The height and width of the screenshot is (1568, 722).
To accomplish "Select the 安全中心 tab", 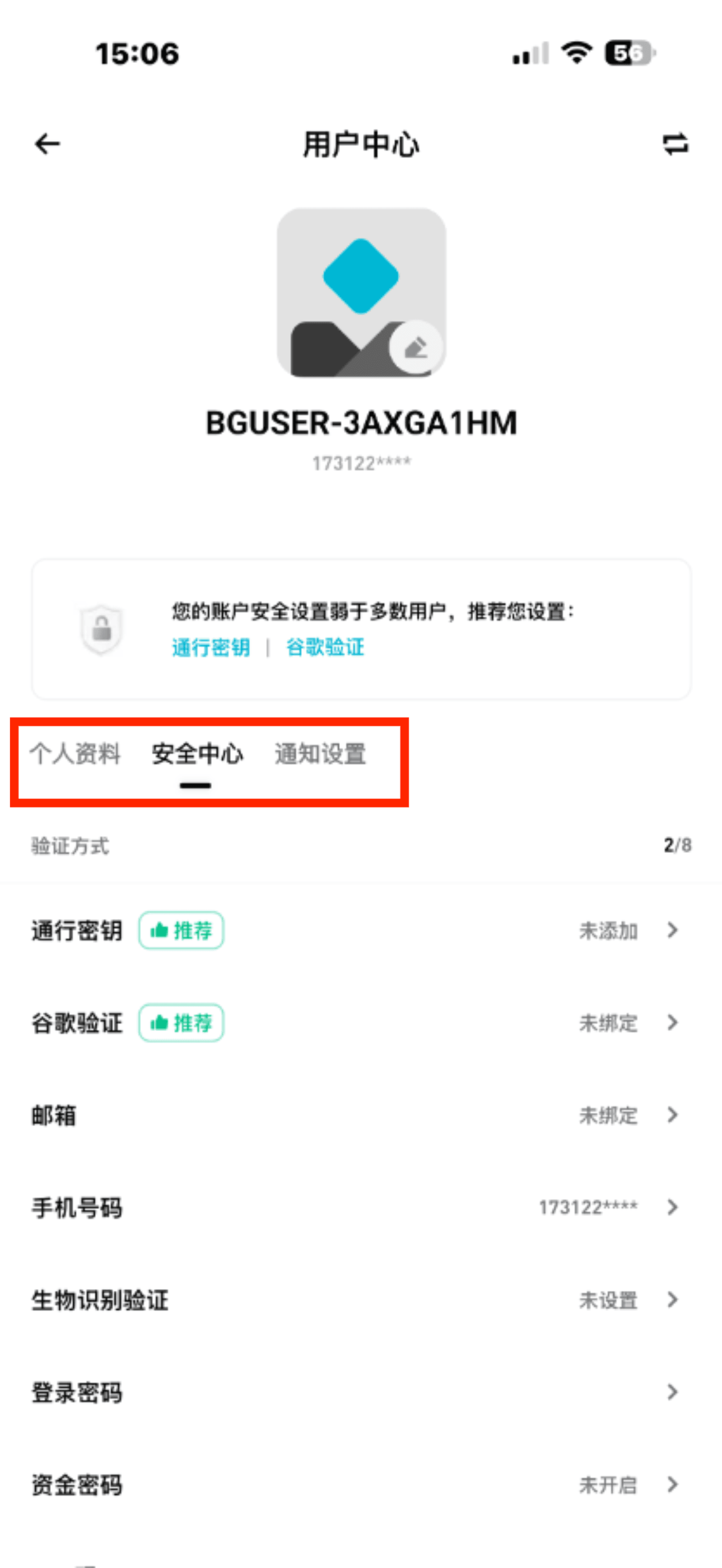I will pyautogui.click(x=197, y=754).
